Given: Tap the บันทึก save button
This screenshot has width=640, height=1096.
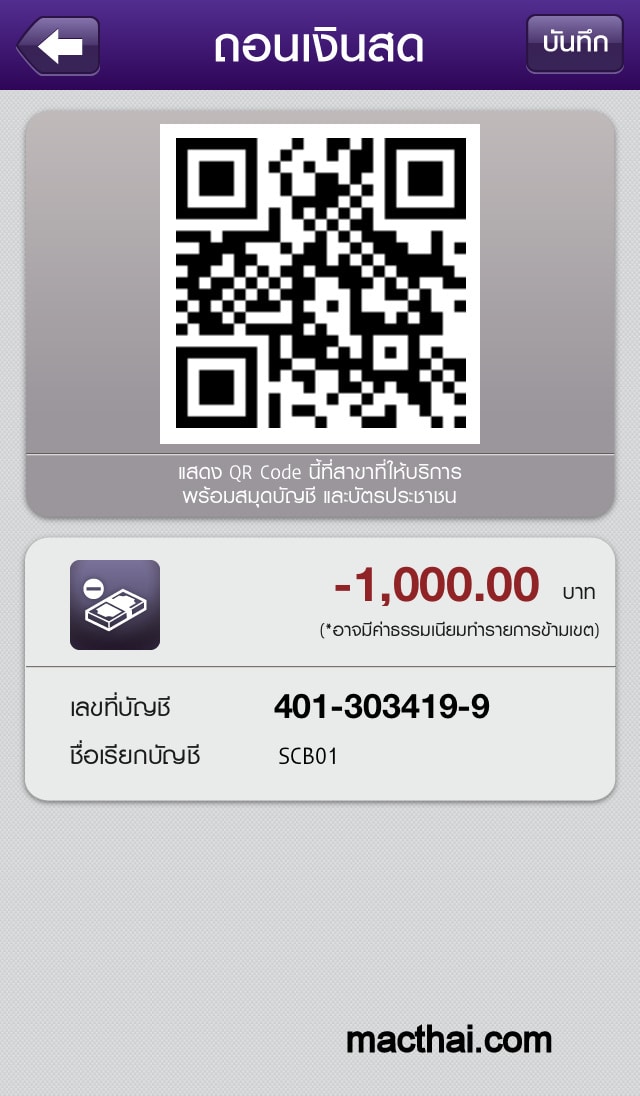Looking at the screenshot, I should coord(574,44).
